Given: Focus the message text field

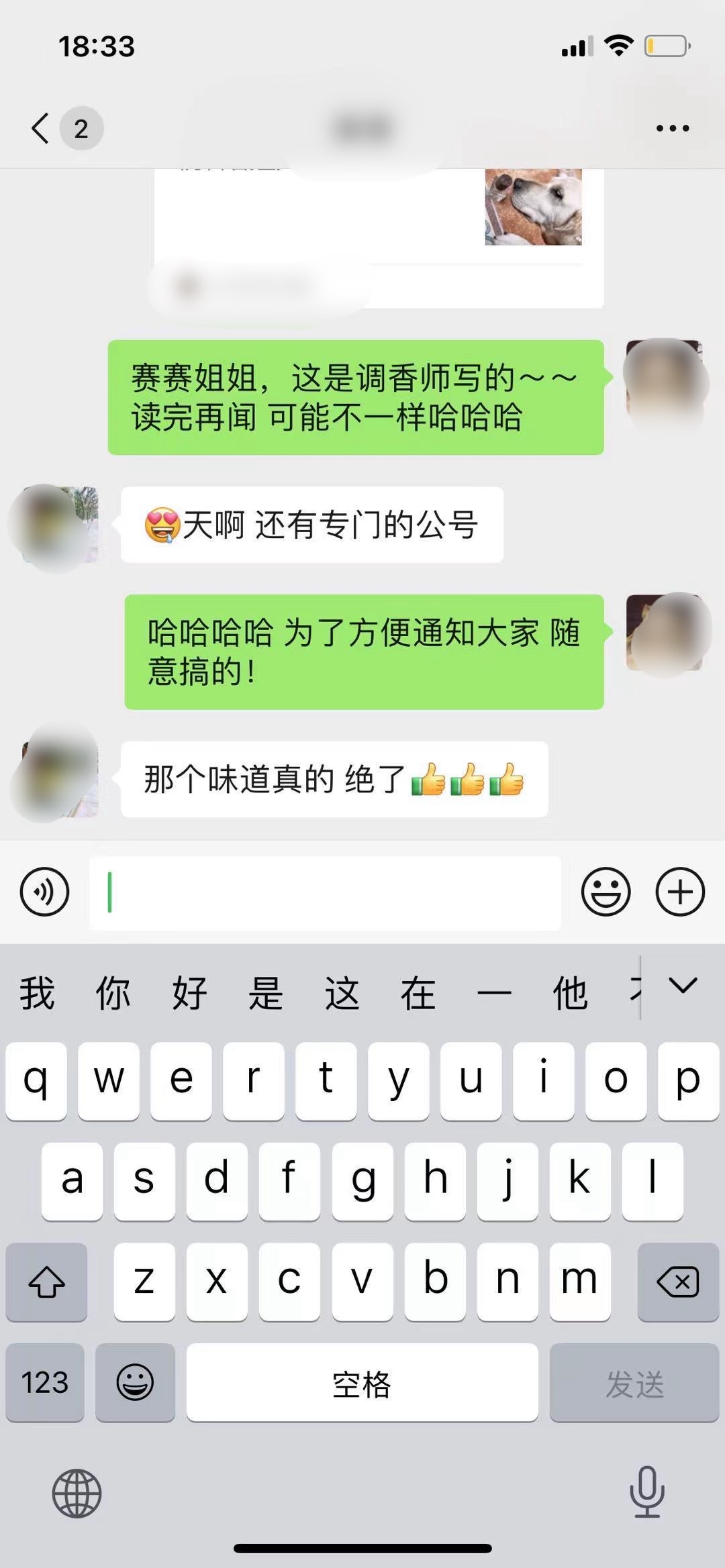Looking at the screenshot, I should tap(325, 892).
